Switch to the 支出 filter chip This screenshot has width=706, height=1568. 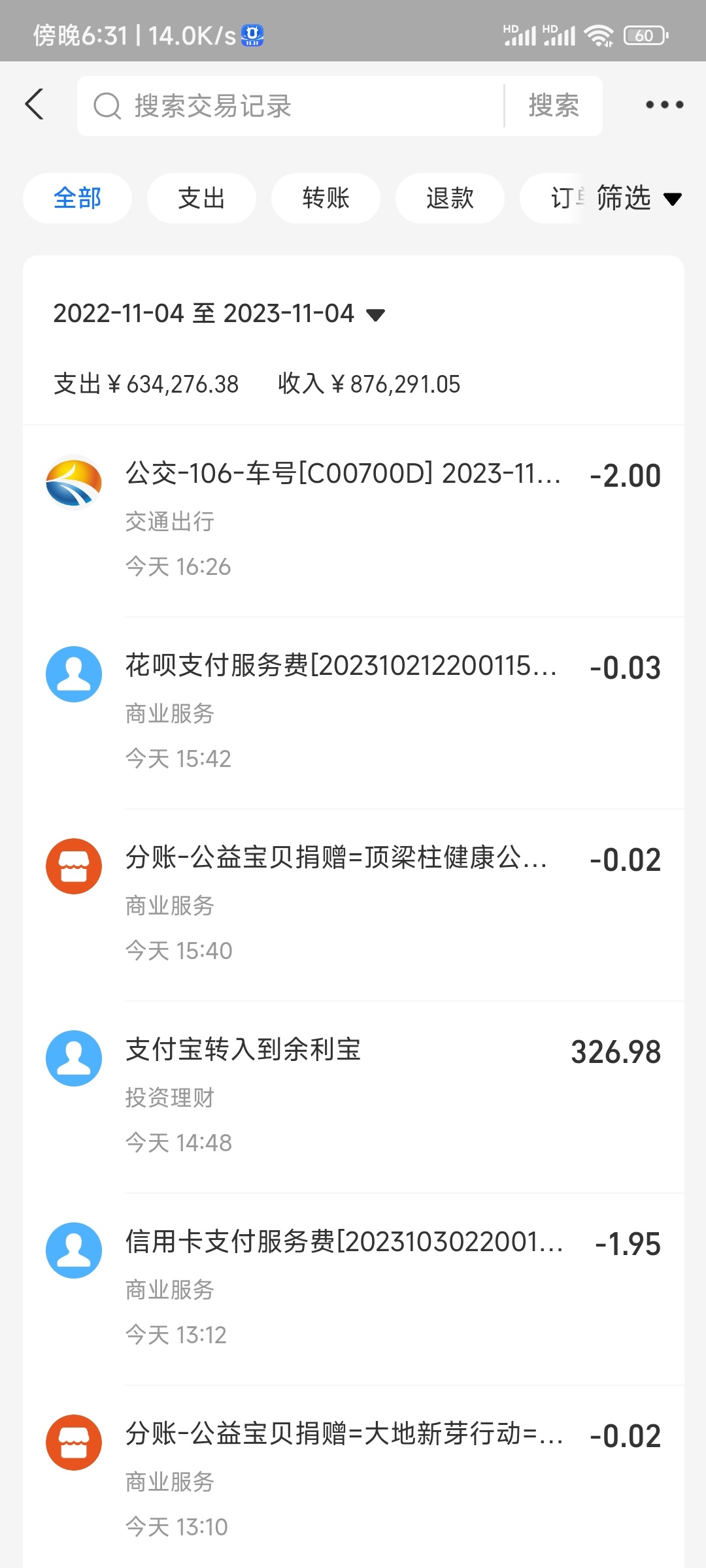click(x=201, y=198)
